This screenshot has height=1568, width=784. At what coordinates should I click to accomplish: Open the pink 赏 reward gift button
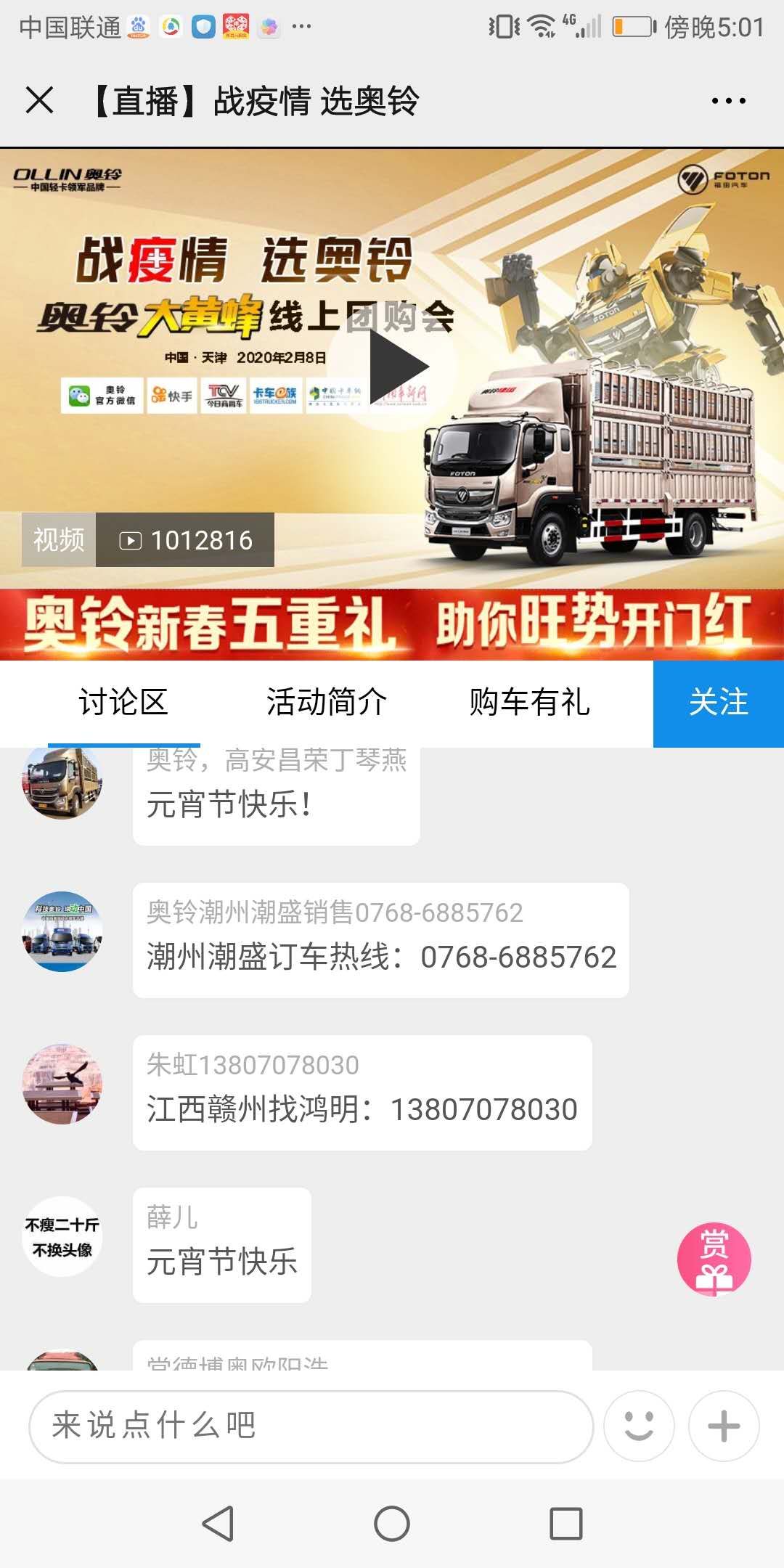coord(714,1259)
